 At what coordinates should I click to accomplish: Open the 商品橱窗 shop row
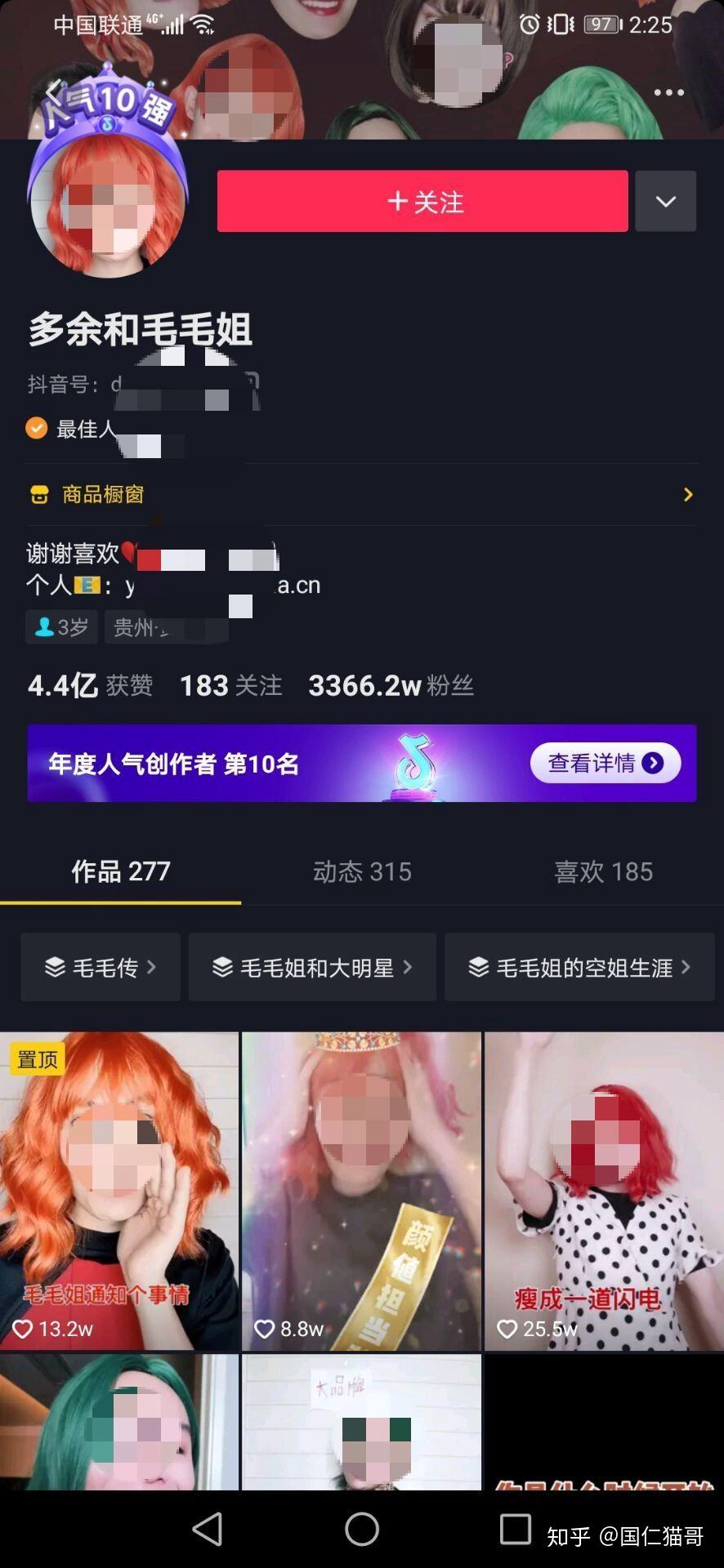[x=362, y=494]
